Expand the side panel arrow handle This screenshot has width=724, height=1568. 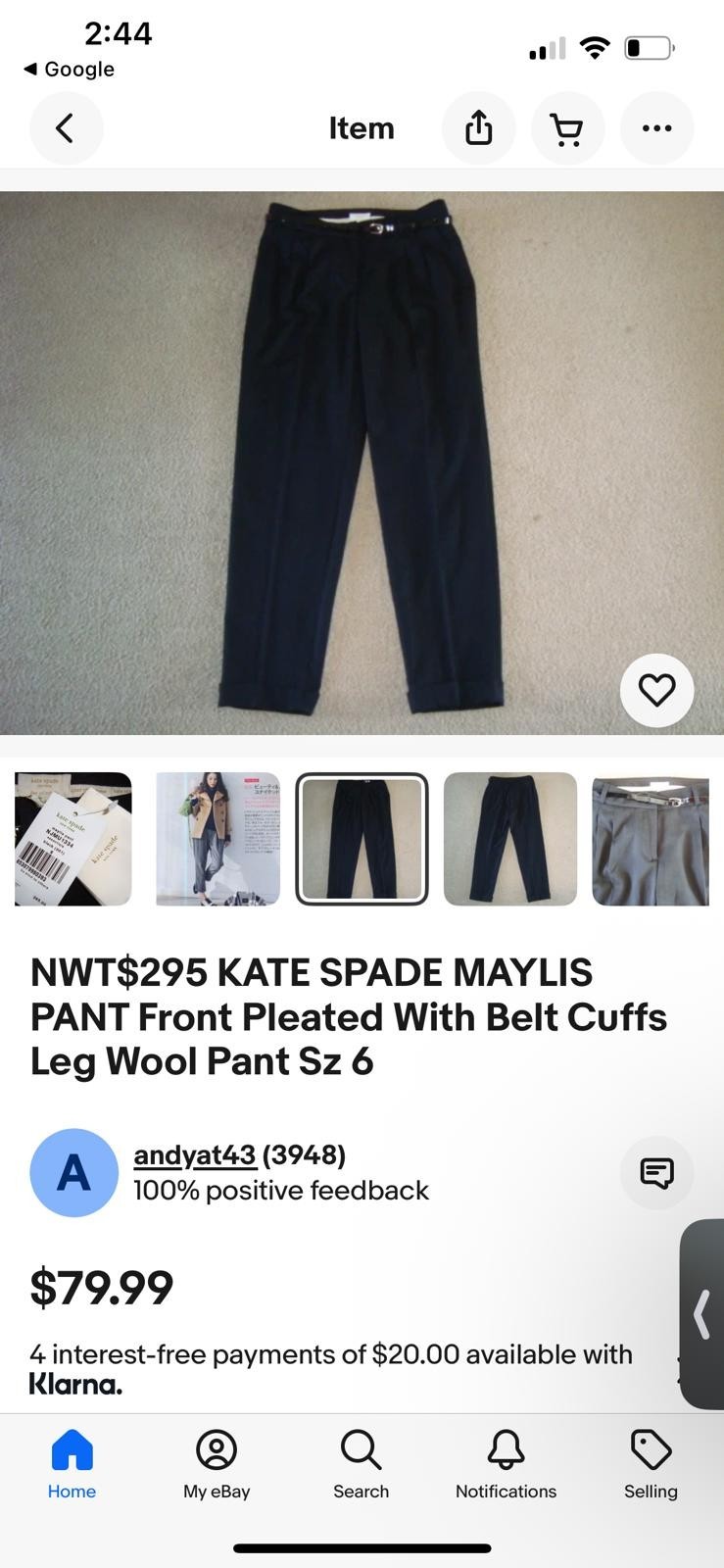pyautogui.click(x=702, y=1314)
